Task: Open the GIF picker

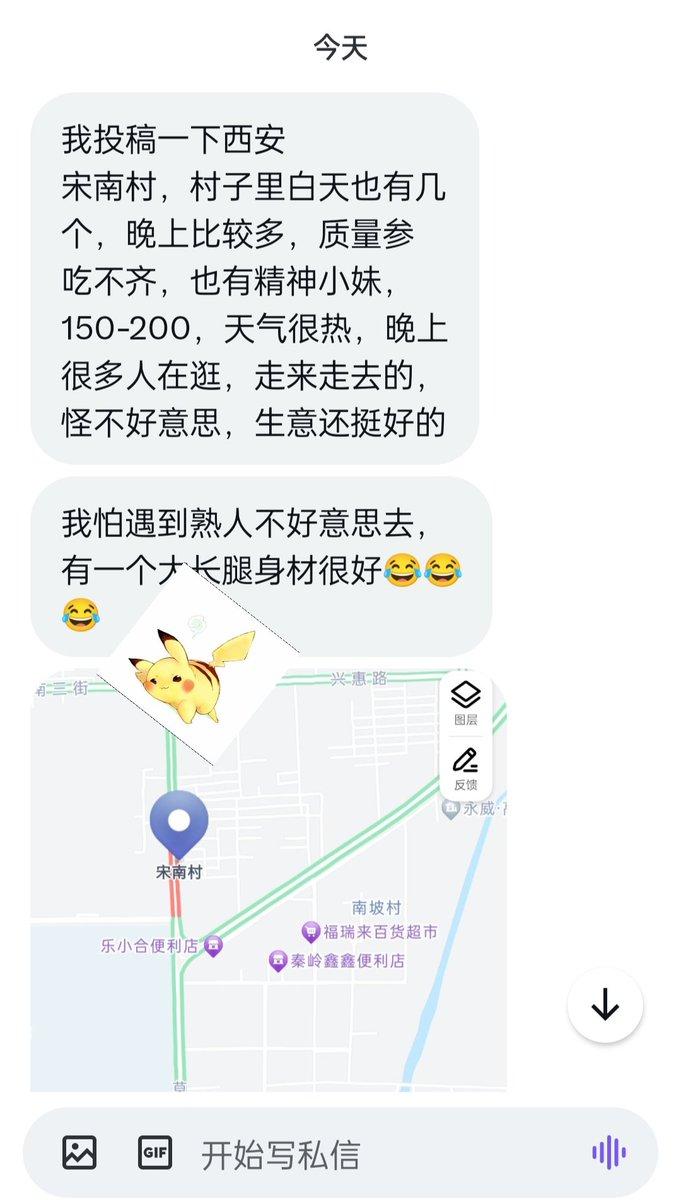Action: (x=155, y=1153)
